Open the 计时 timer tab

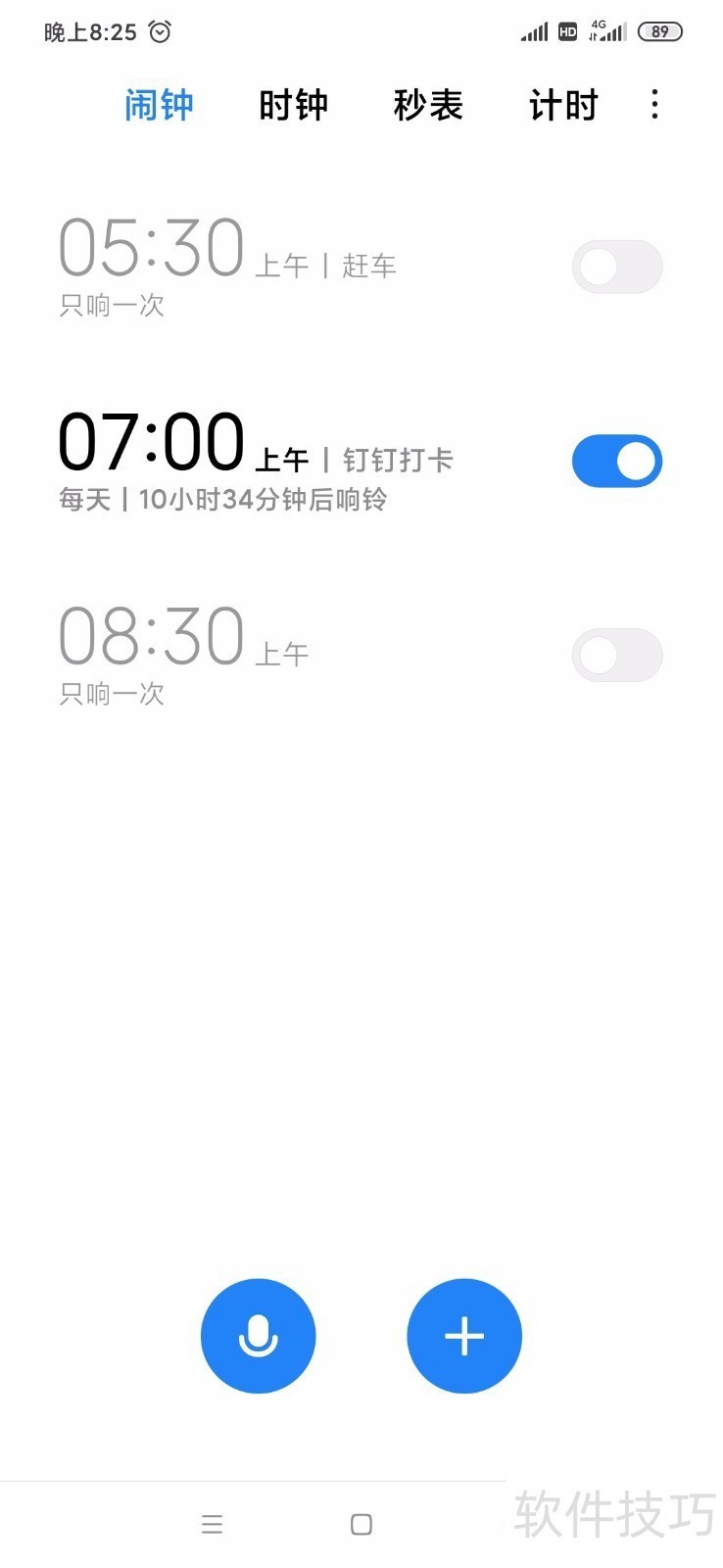pyautogui.click(x=563, y=105)
